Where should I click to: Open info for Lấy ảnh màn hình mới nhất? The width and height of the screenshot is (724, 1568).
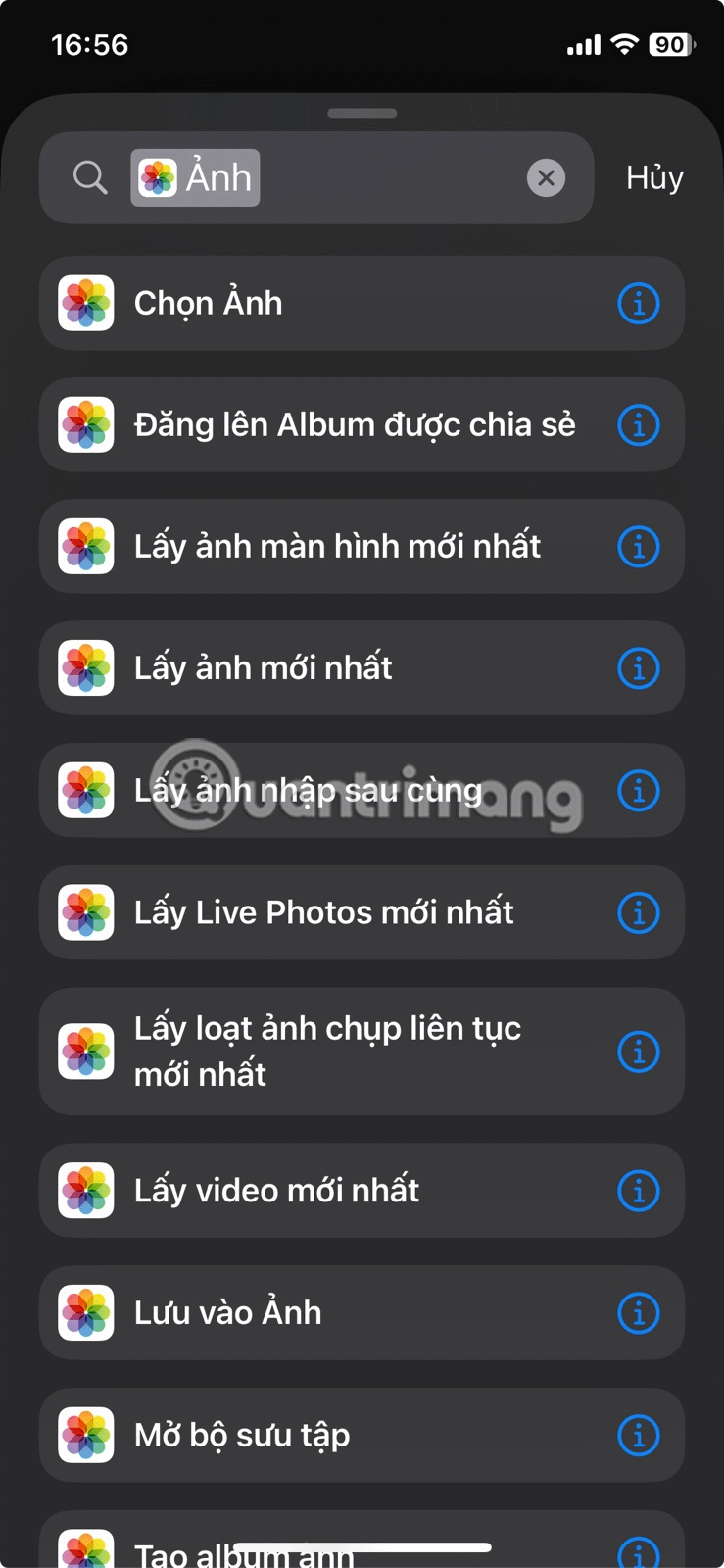click(639, 547)
